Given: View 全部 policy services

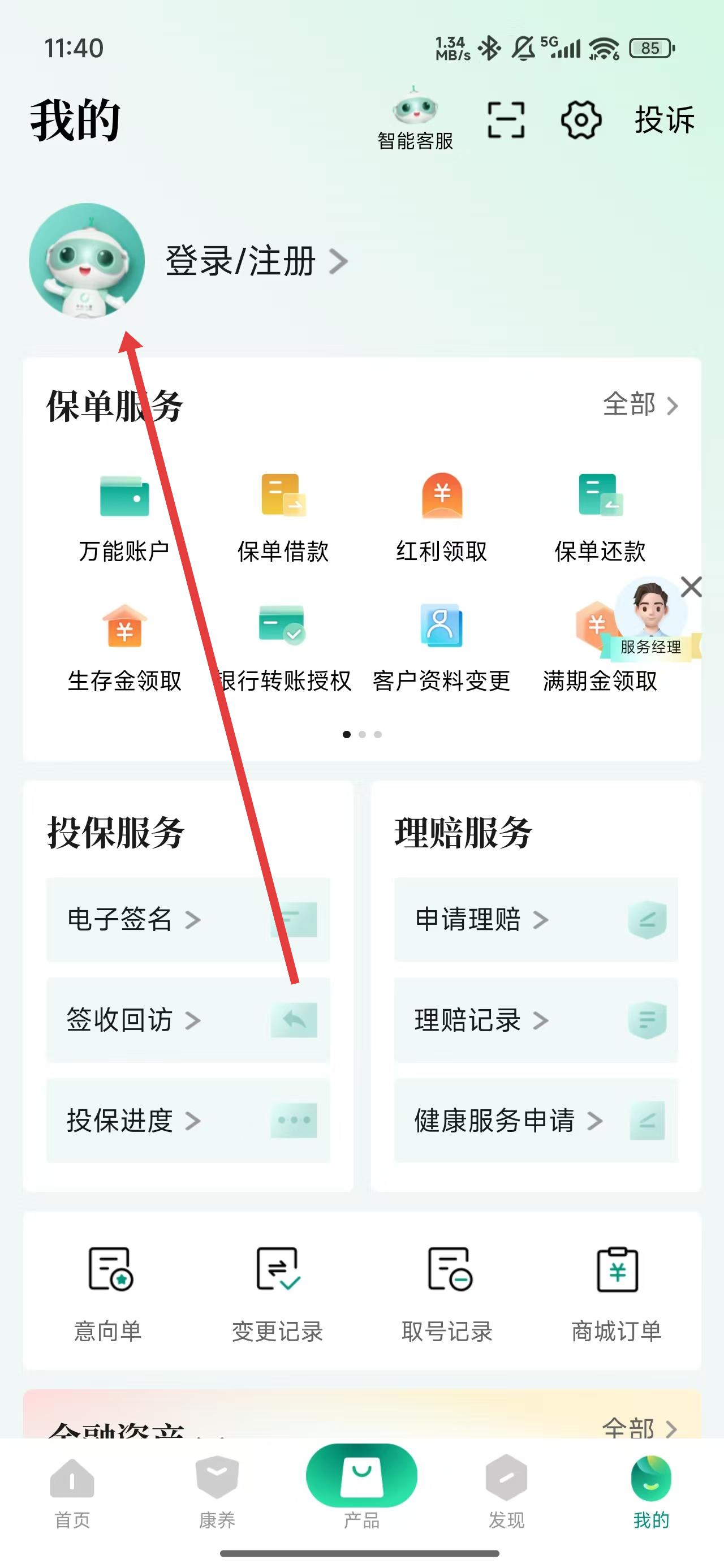Looking at the screenshot, I should 640,404.
